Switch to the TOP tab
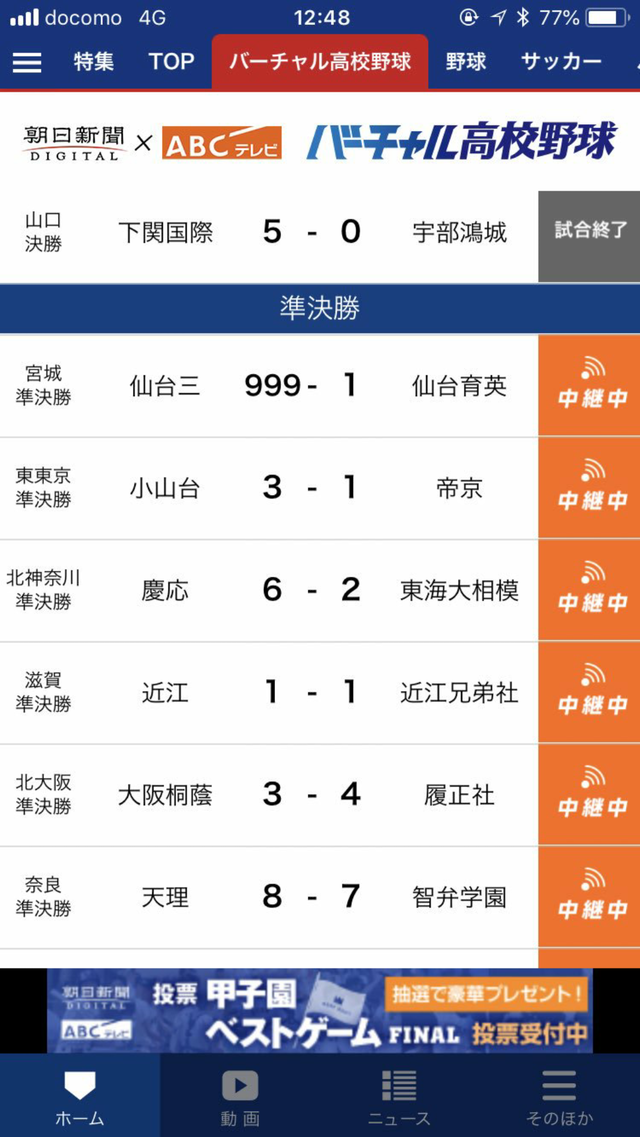 click(171, 62)
